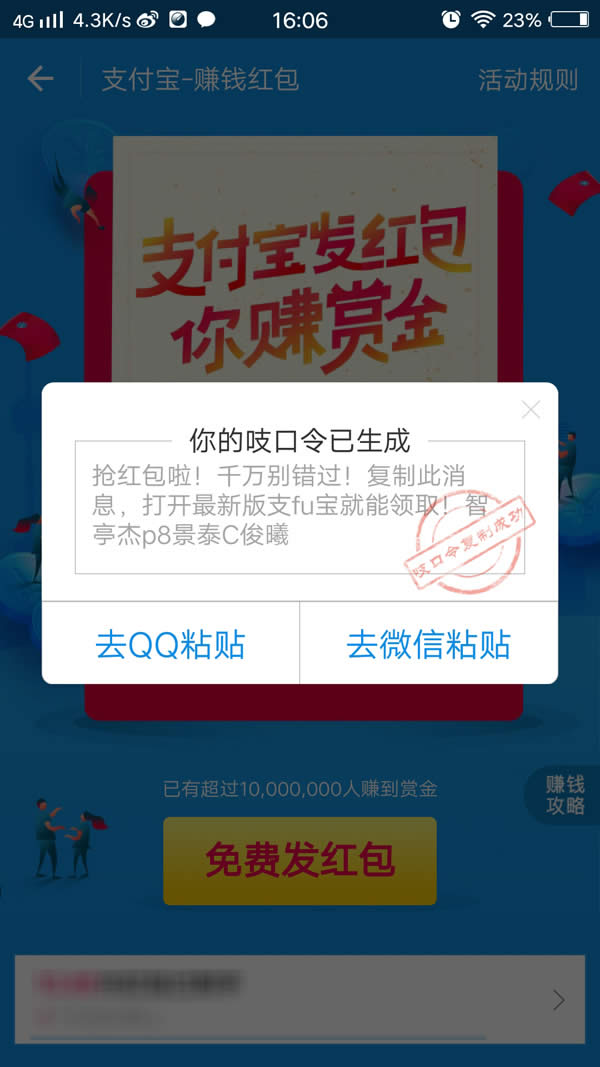
Task: Open 活动规则 page
Action: click(528, 80)
